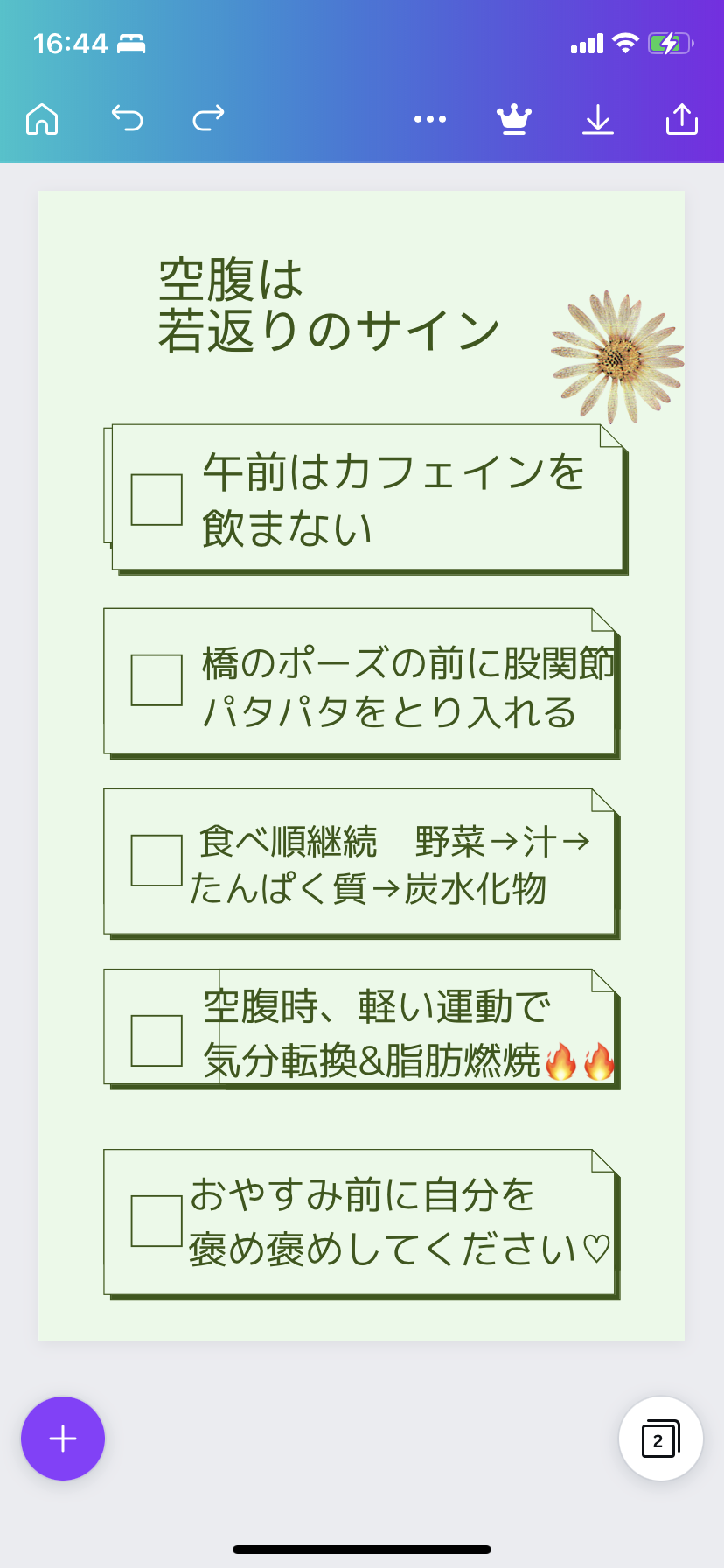Go to the Canva home screen
The height and width of the screenshot is (1568, 724).
(x=42, y=118)
